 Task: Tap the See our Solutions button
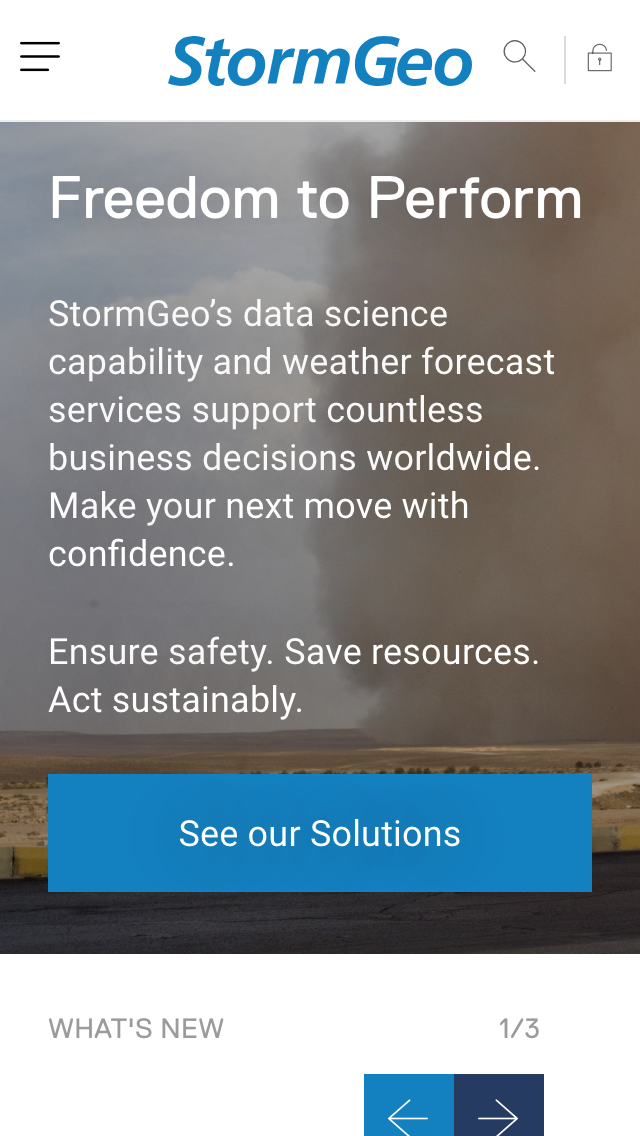tap(320, 833)
